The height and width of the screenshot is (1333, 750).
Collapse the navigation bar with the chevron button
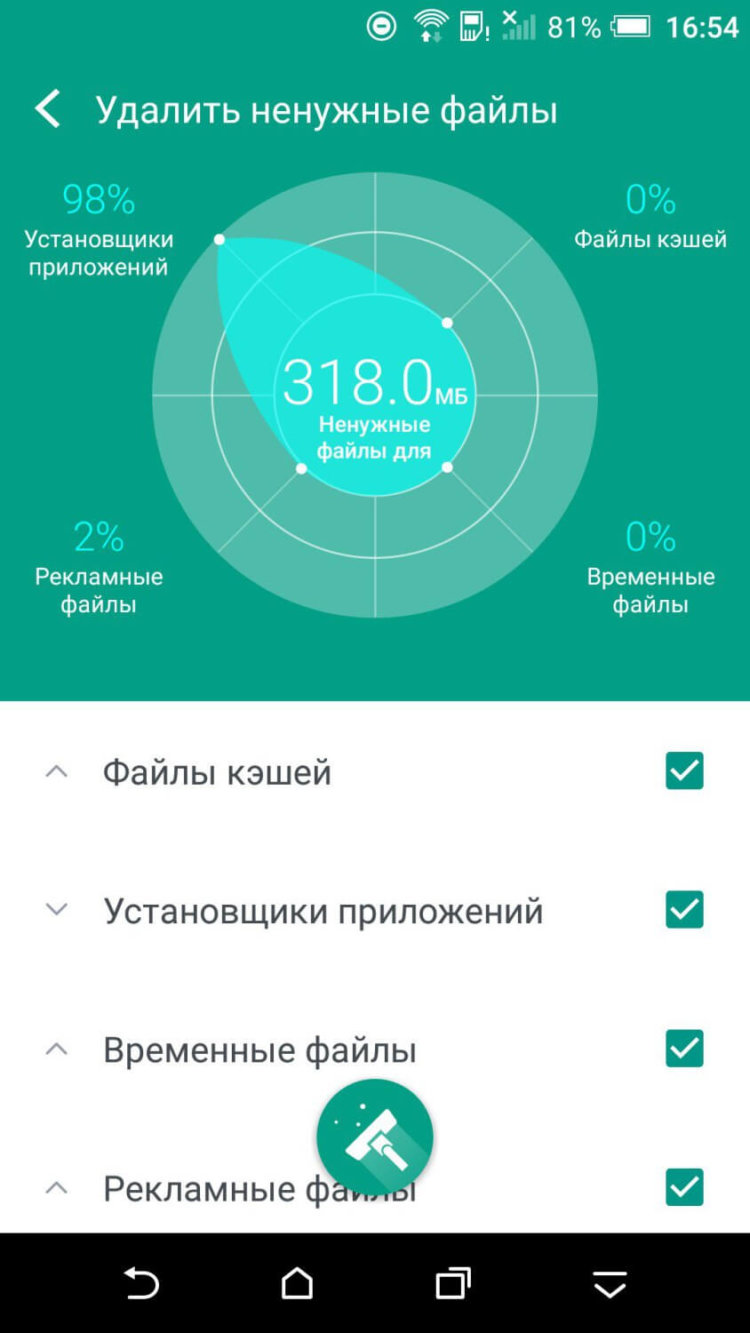(610, 1283)
